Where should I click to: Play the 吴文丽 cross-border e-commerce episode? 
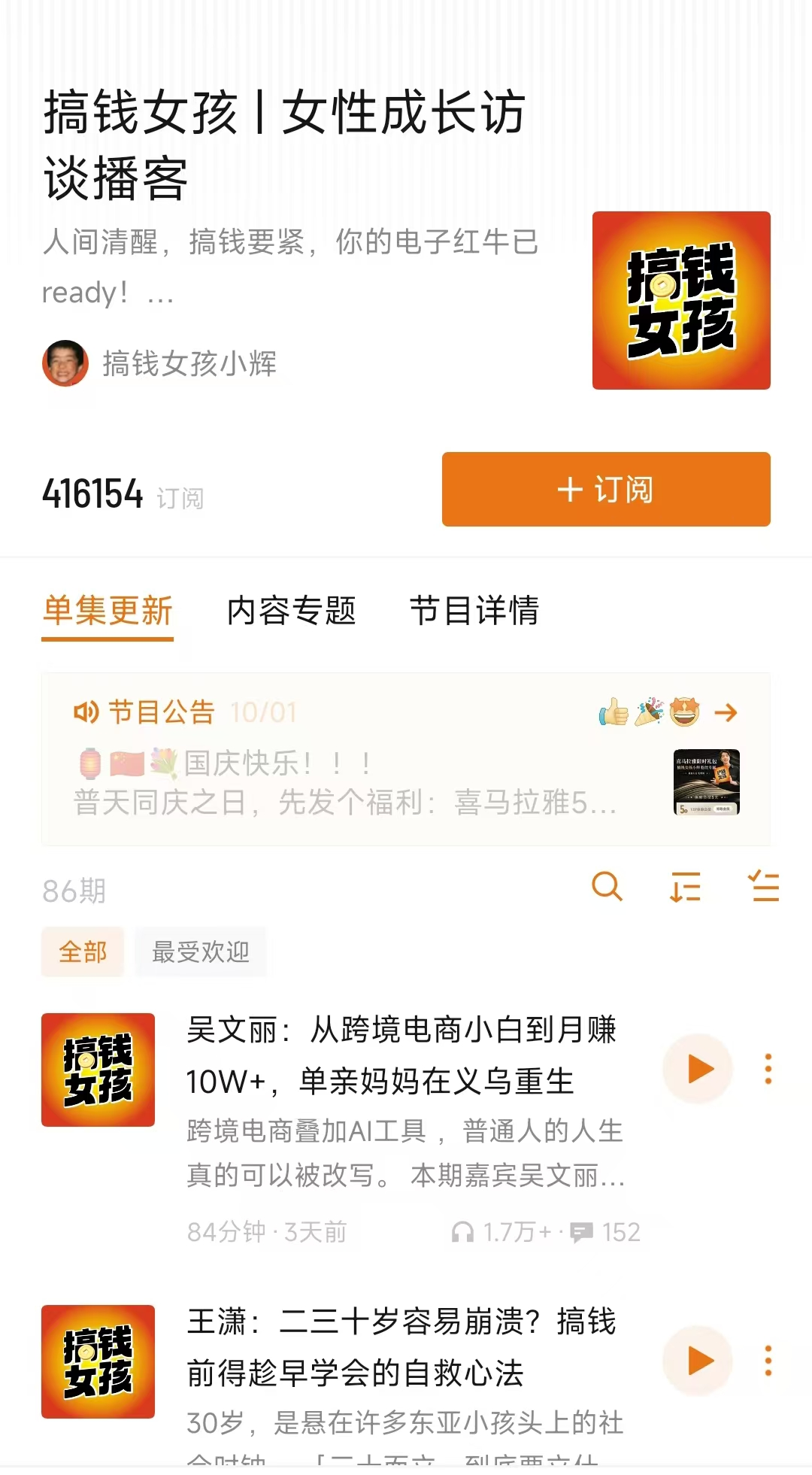[697, 1067]
